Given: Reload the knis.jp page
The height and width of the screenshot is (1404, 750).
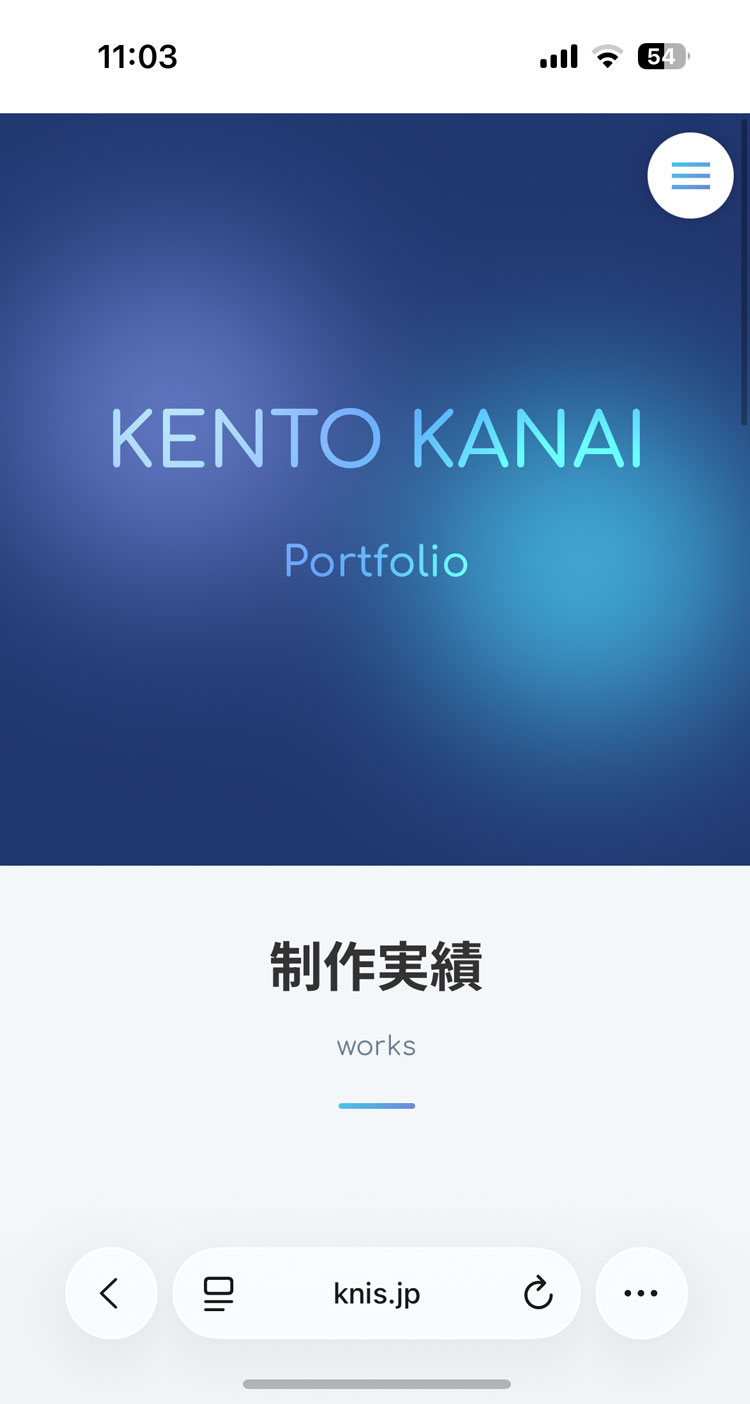Looking at the screenshot, I should click(538, 1294).
